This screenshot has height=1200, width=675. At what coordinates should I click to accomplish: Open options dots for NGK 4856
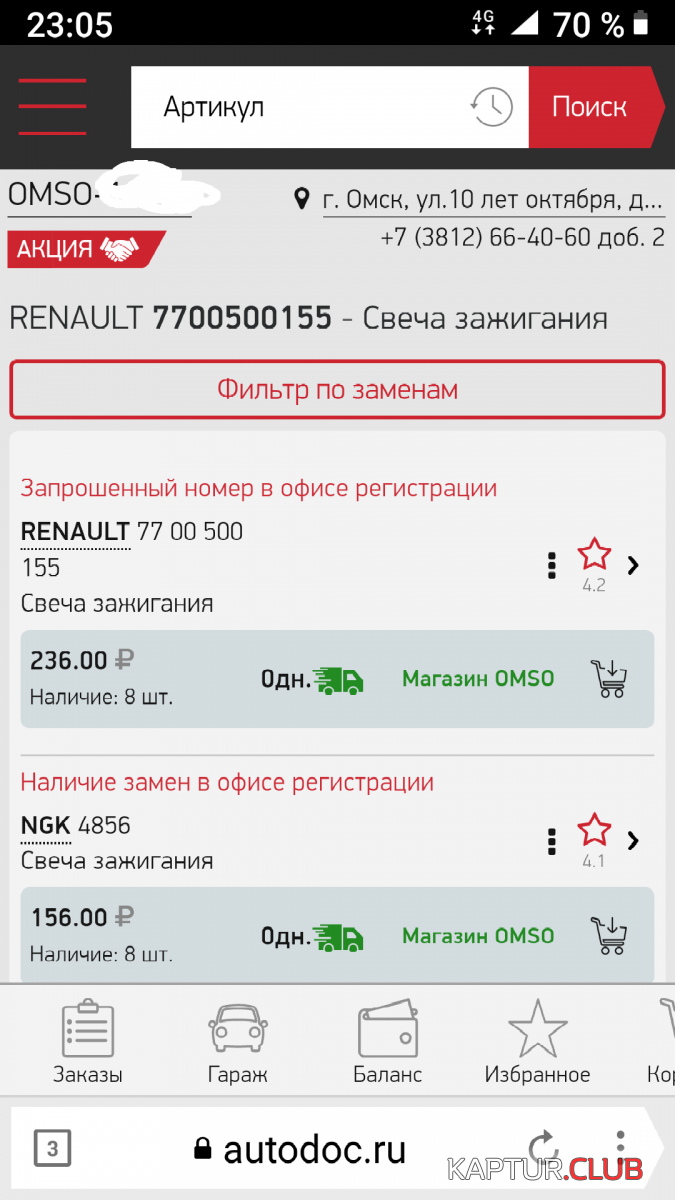pos(552,841)
